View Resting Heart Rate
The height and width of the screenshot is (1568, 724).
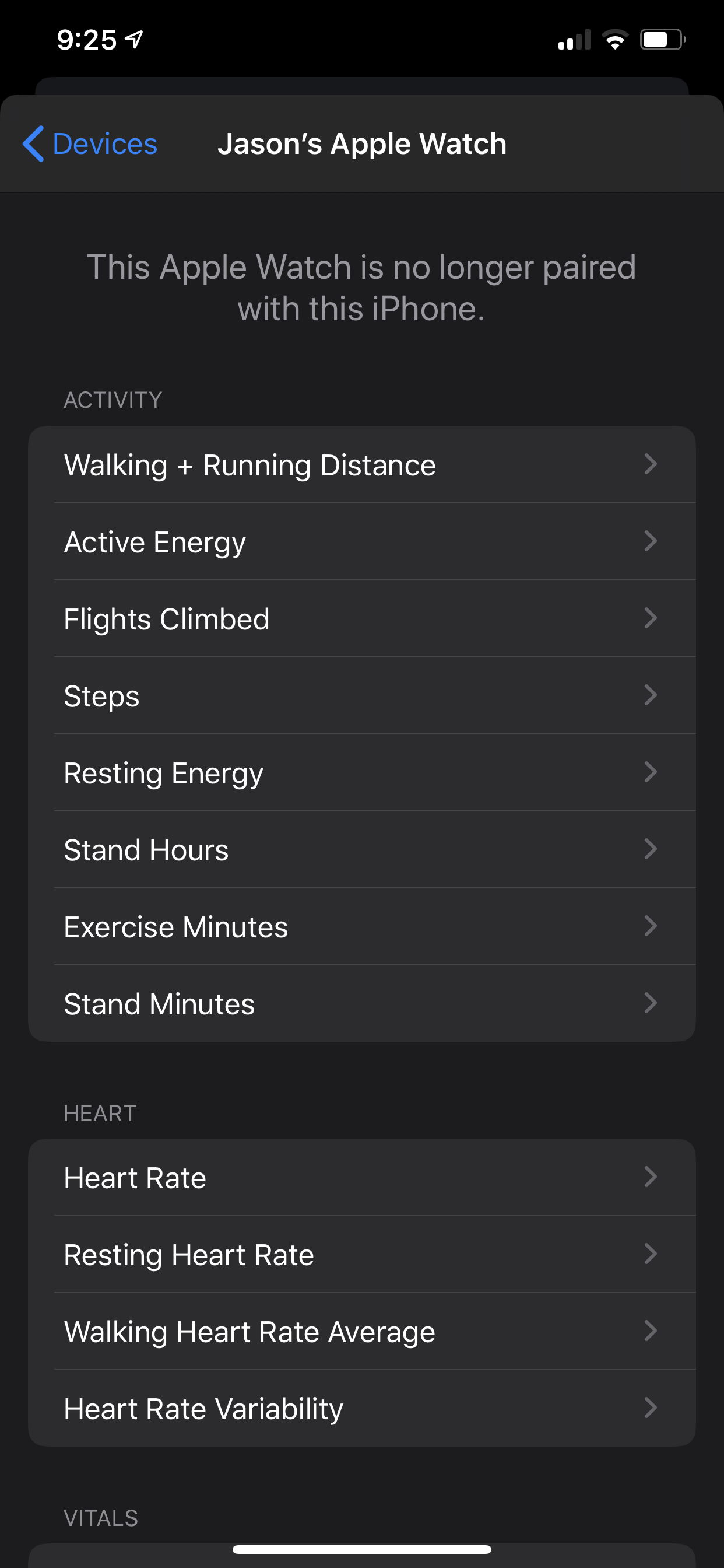(x=362, y=1255)
